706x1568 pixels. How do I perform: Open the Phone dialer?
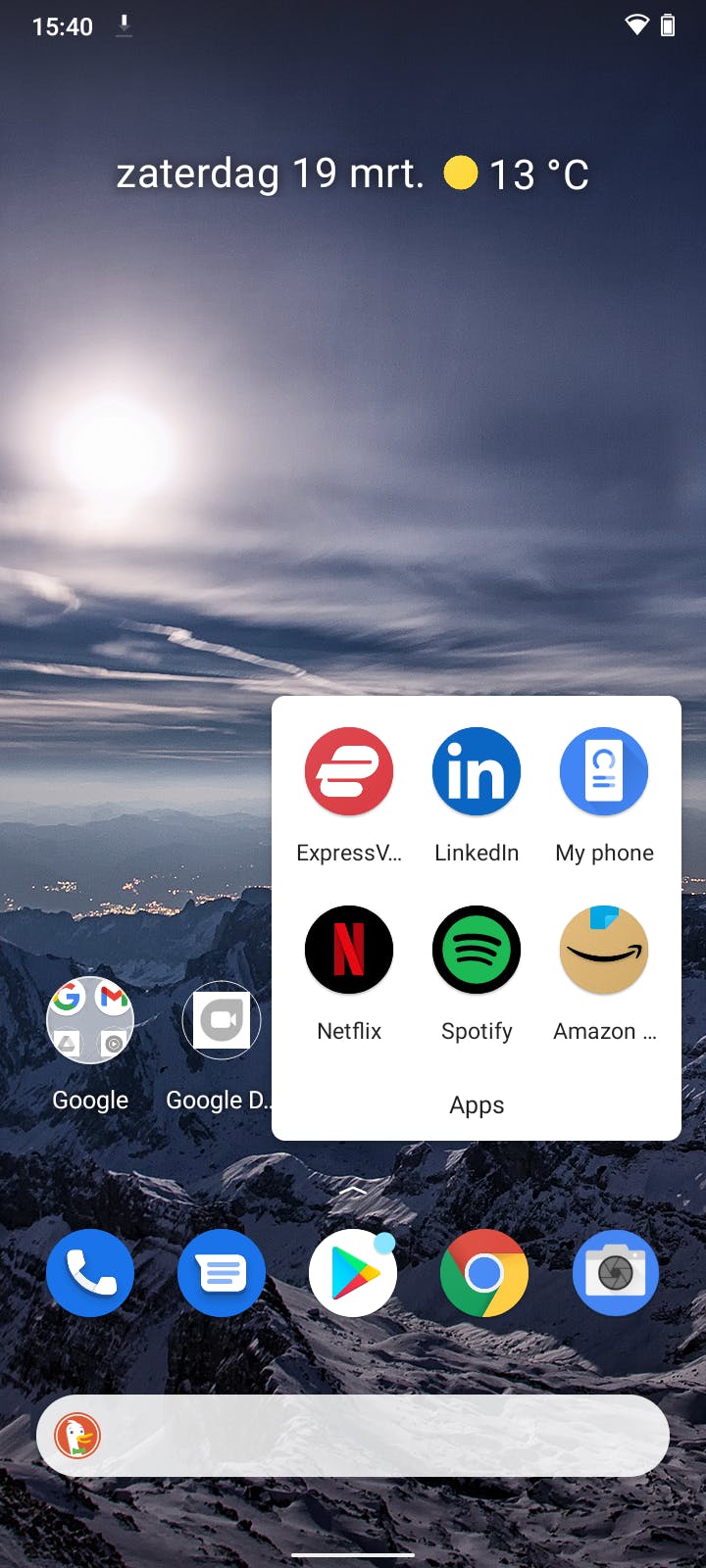tap(90, 1273)
